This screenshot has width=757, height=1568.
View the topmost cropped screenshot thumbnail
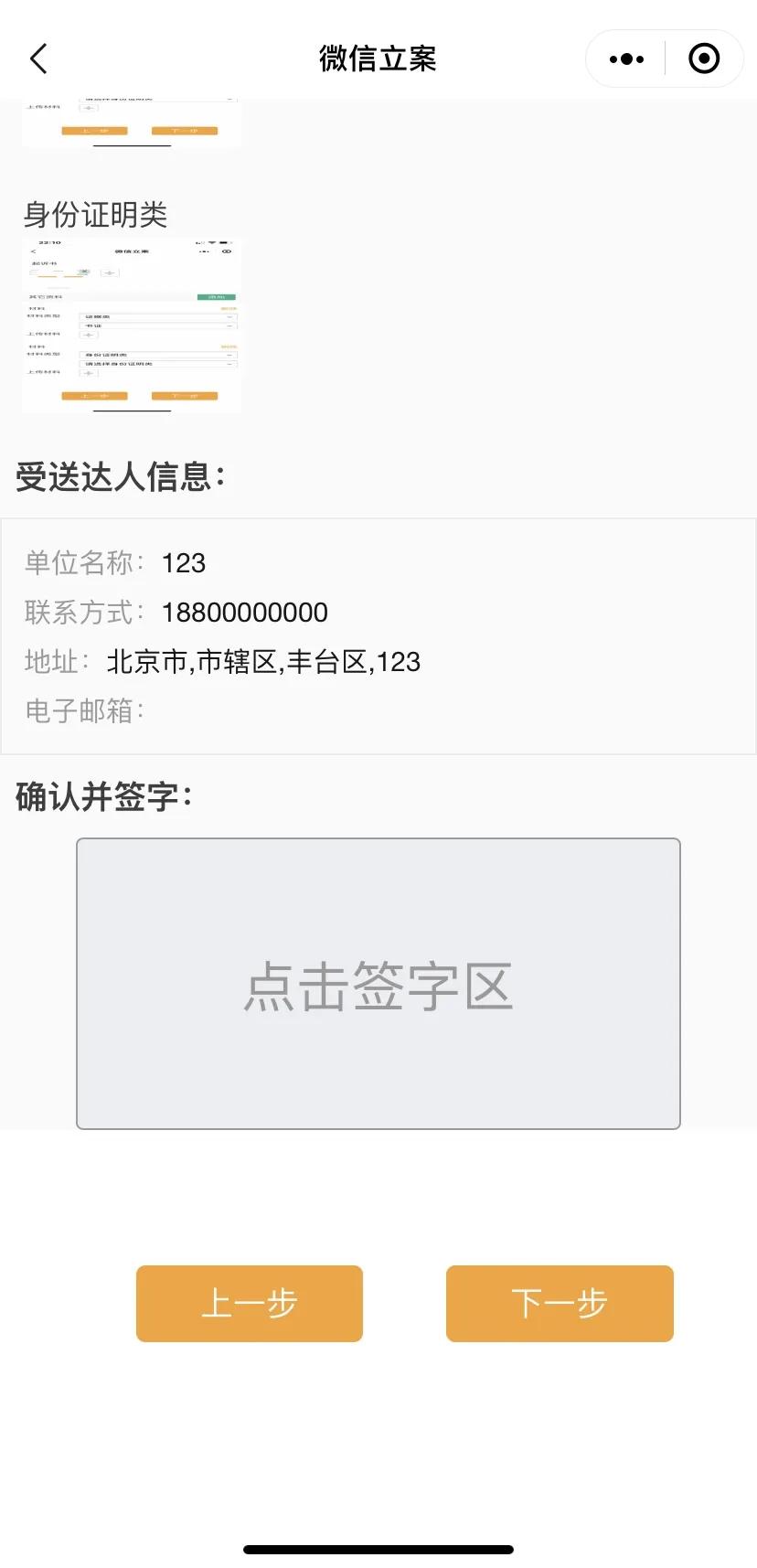pos(131,119)
